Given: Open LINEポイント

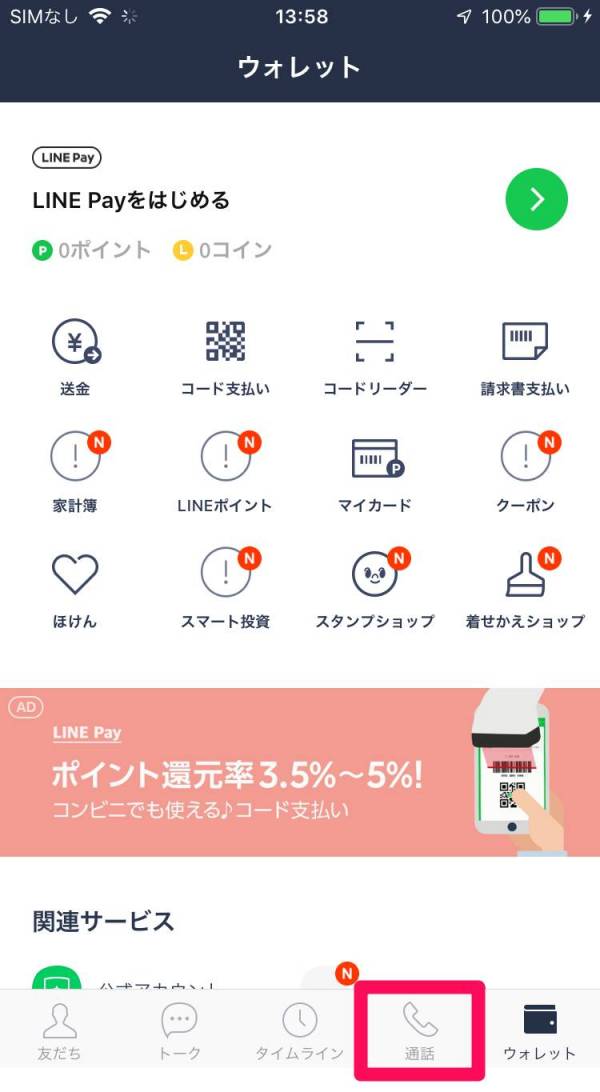Looking at the screenshot, I should (225, 472).
